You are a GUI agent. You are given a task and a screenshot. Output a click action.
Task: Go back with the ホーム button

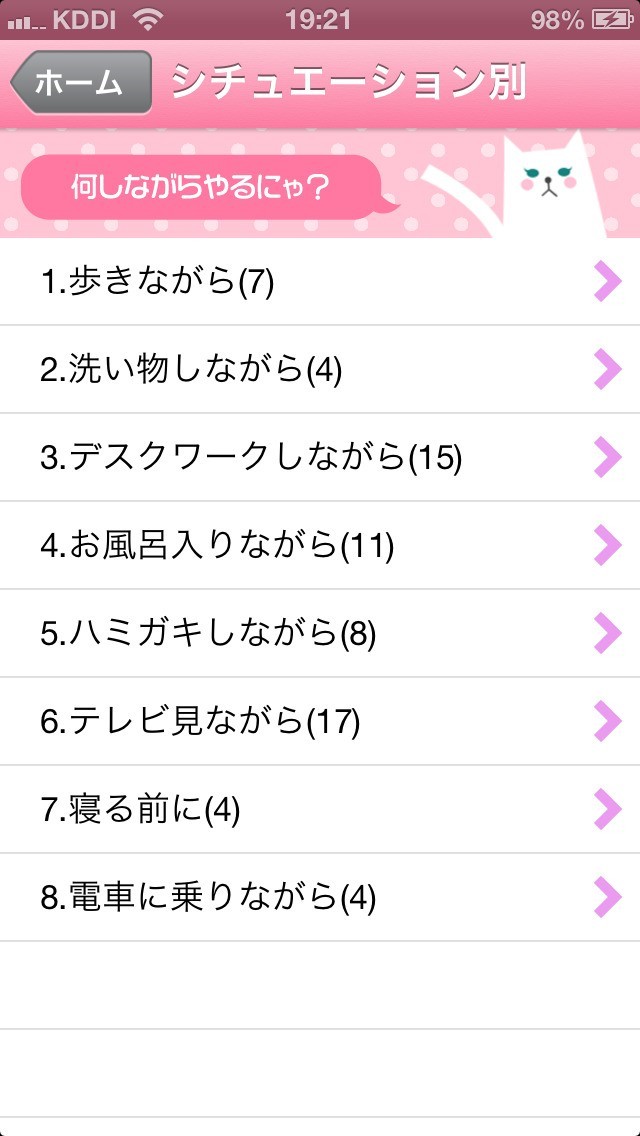(x=82, y=84)
